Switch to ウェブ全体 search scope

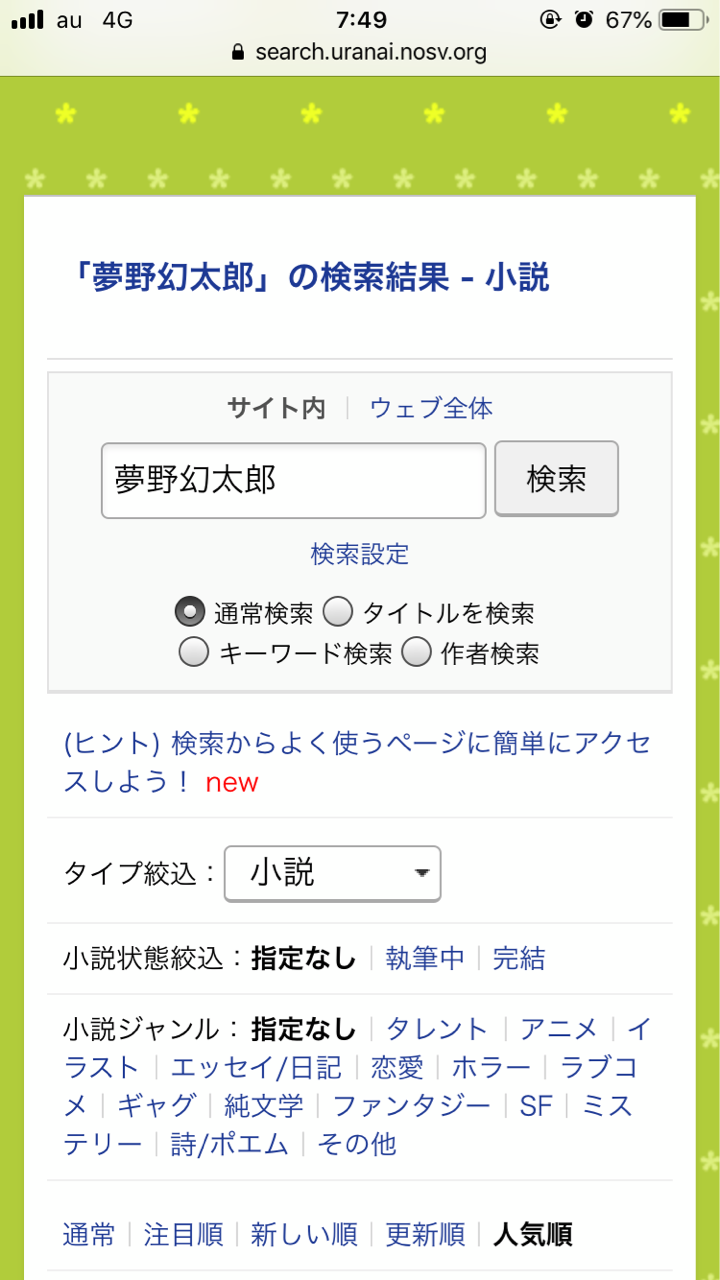click(431, 408)
